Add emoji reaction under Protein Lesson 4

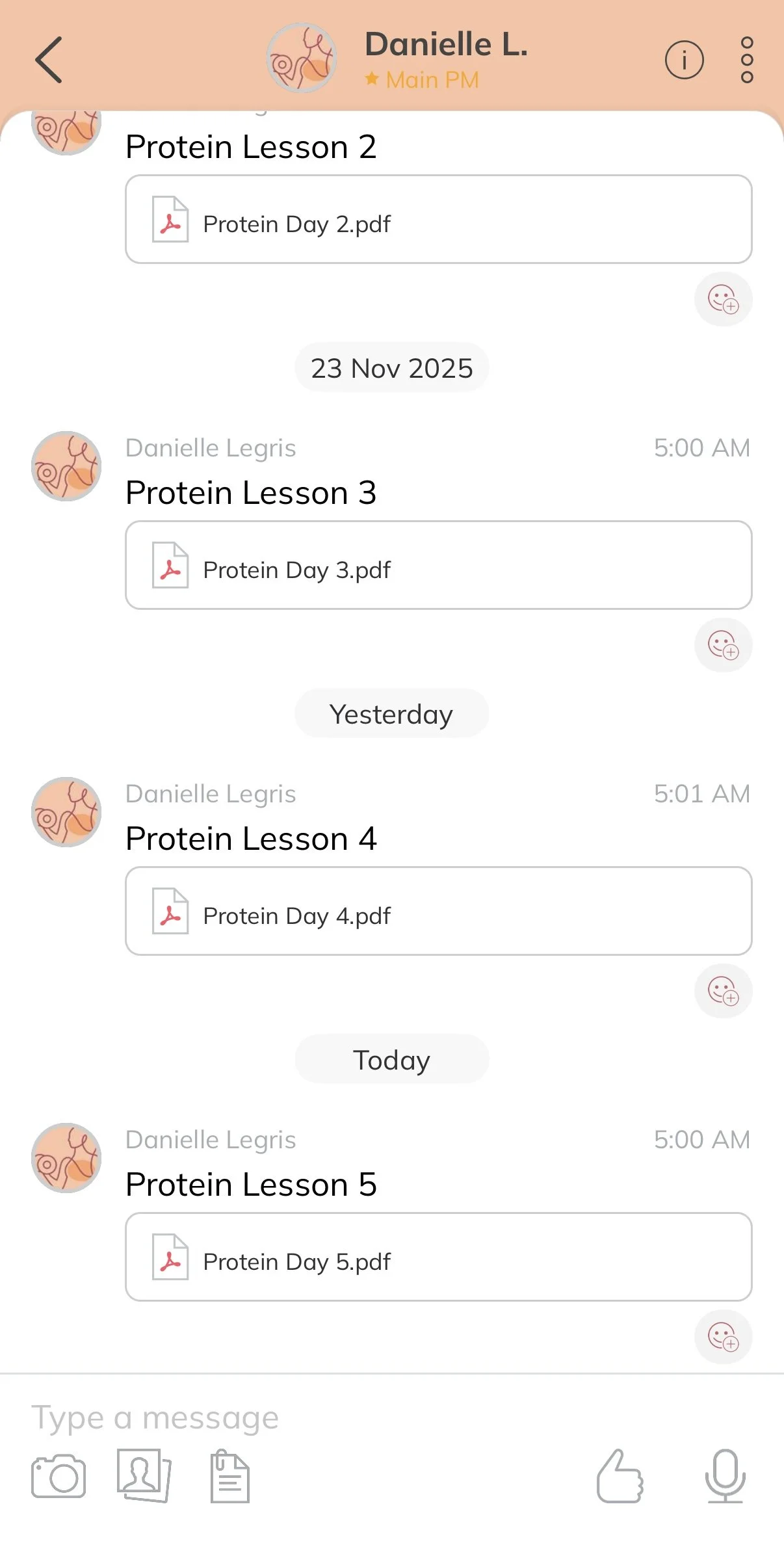(723, 991)
